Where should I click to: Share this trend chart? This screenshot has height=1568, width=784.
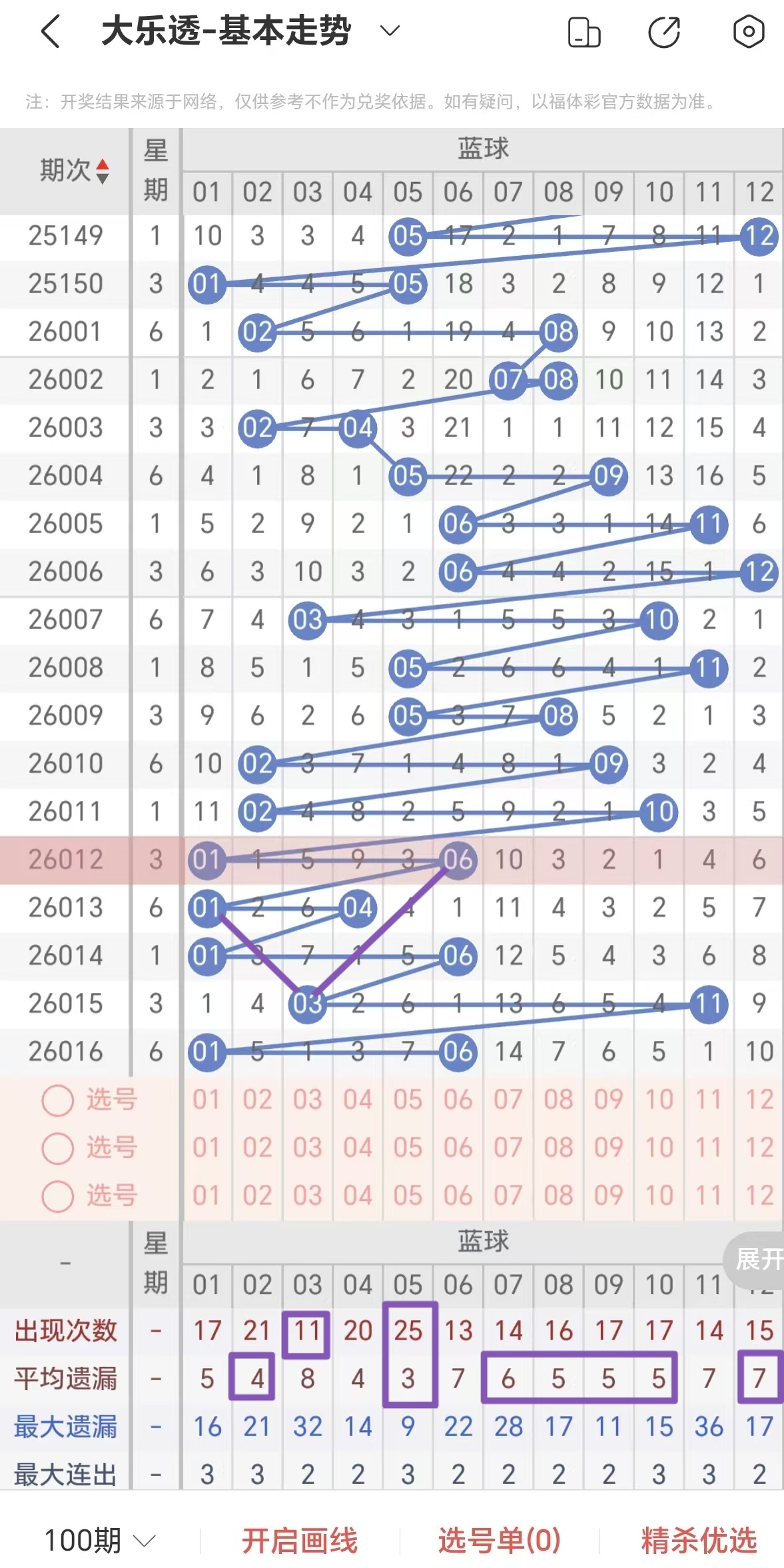pos(664,32)
